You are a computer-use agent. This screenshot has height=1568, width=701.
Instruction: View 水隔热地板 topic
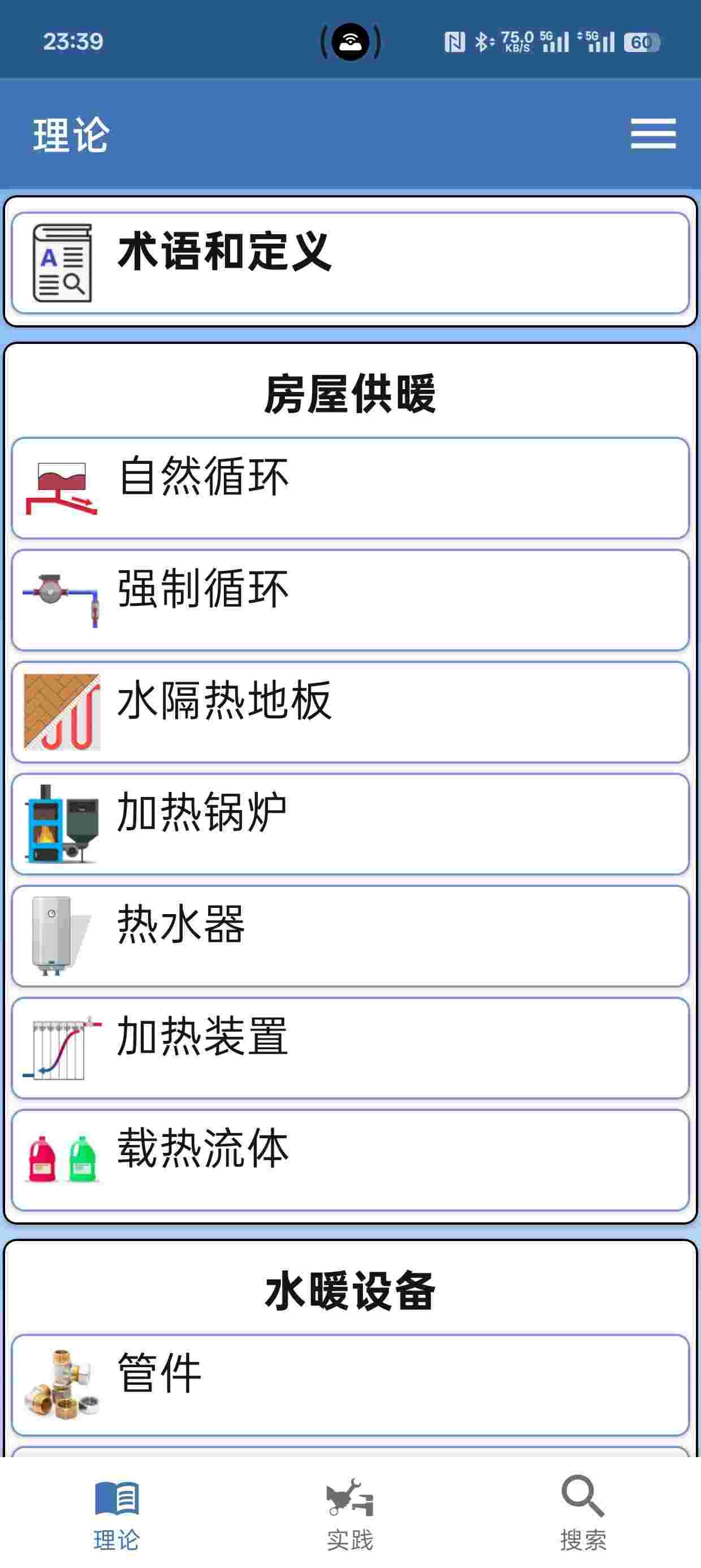(x=350, y=712)
